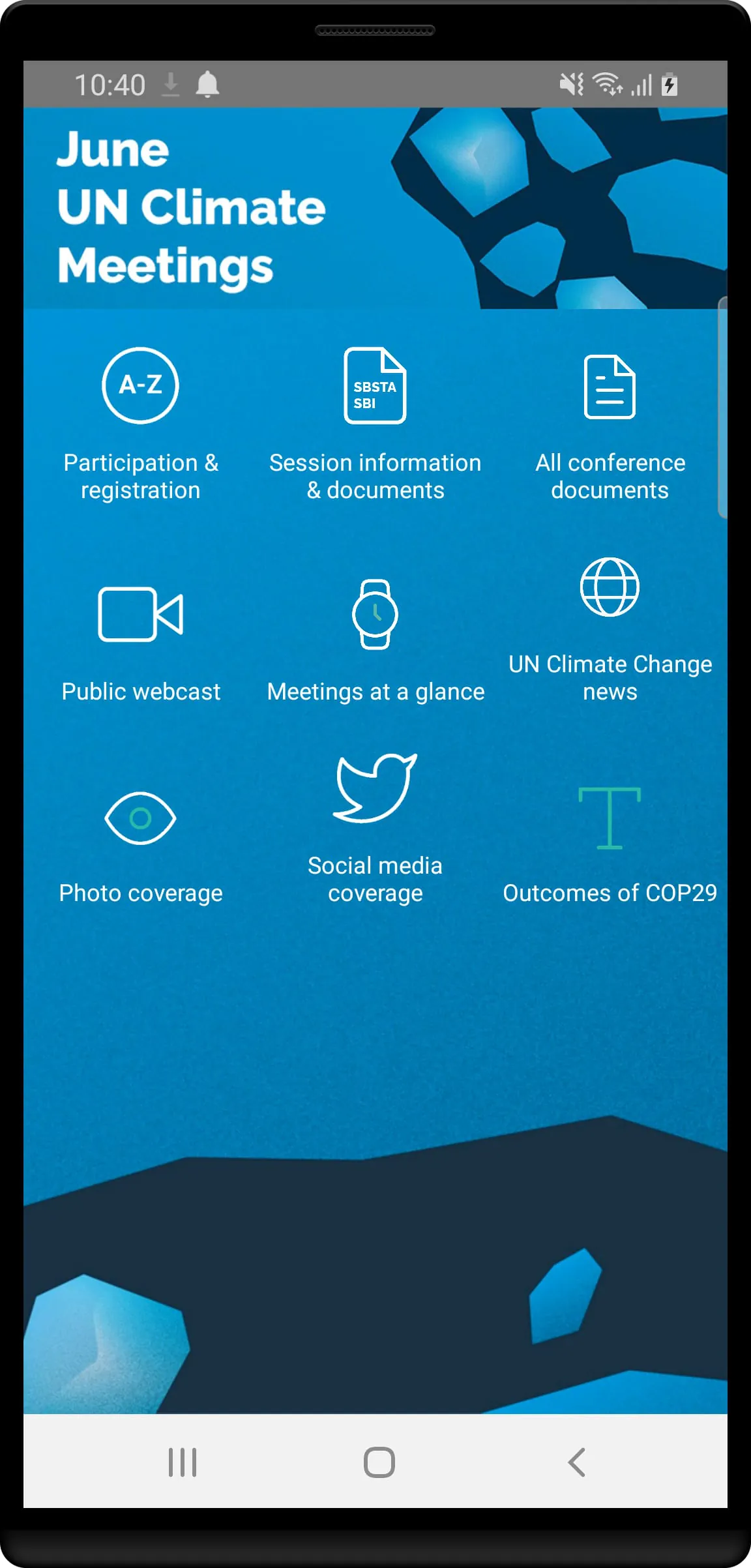751x1568 pixels.
Task: Open the June UN Climate Meetings banner
Action: point(375,209)
